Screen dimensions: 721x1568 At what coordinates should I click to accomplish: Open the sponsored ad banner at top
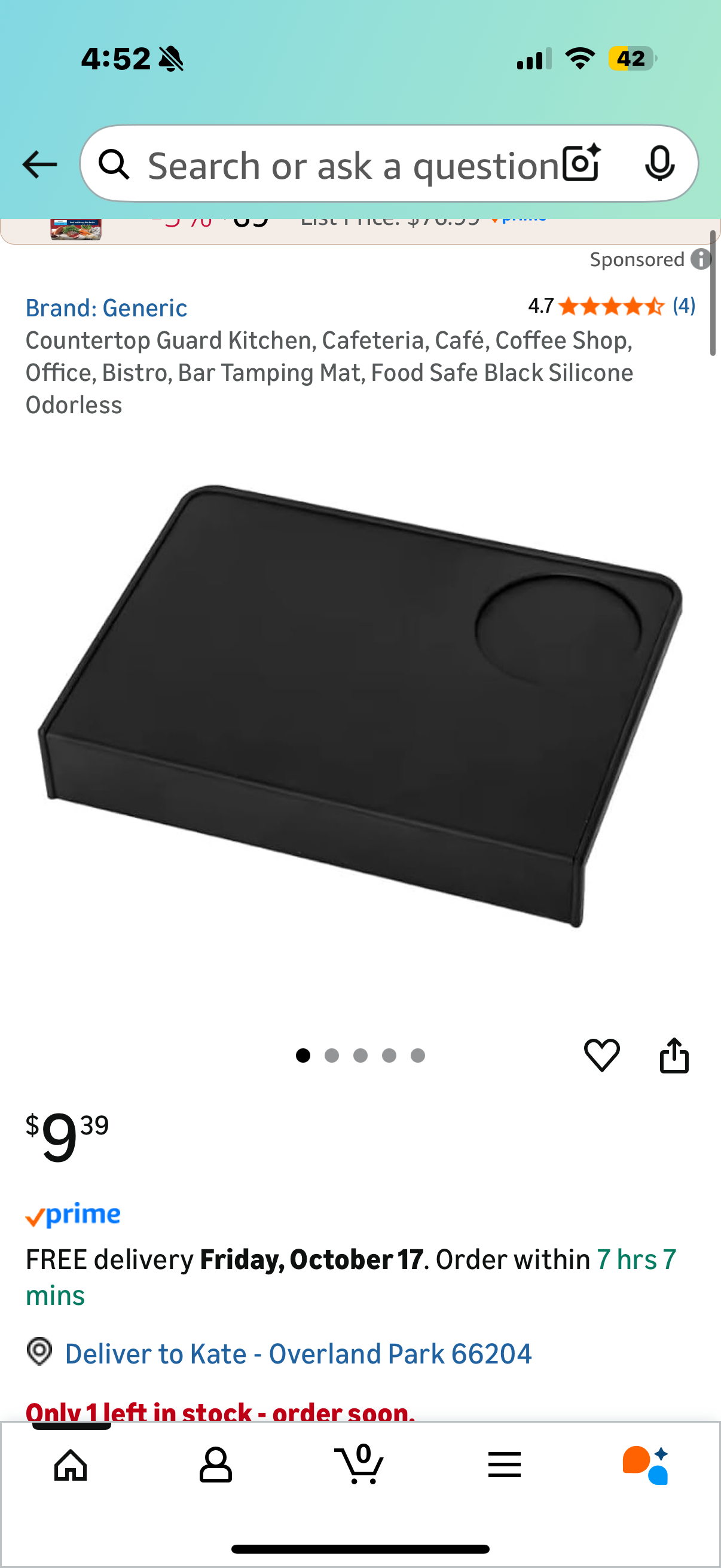[x=359, y=231]
